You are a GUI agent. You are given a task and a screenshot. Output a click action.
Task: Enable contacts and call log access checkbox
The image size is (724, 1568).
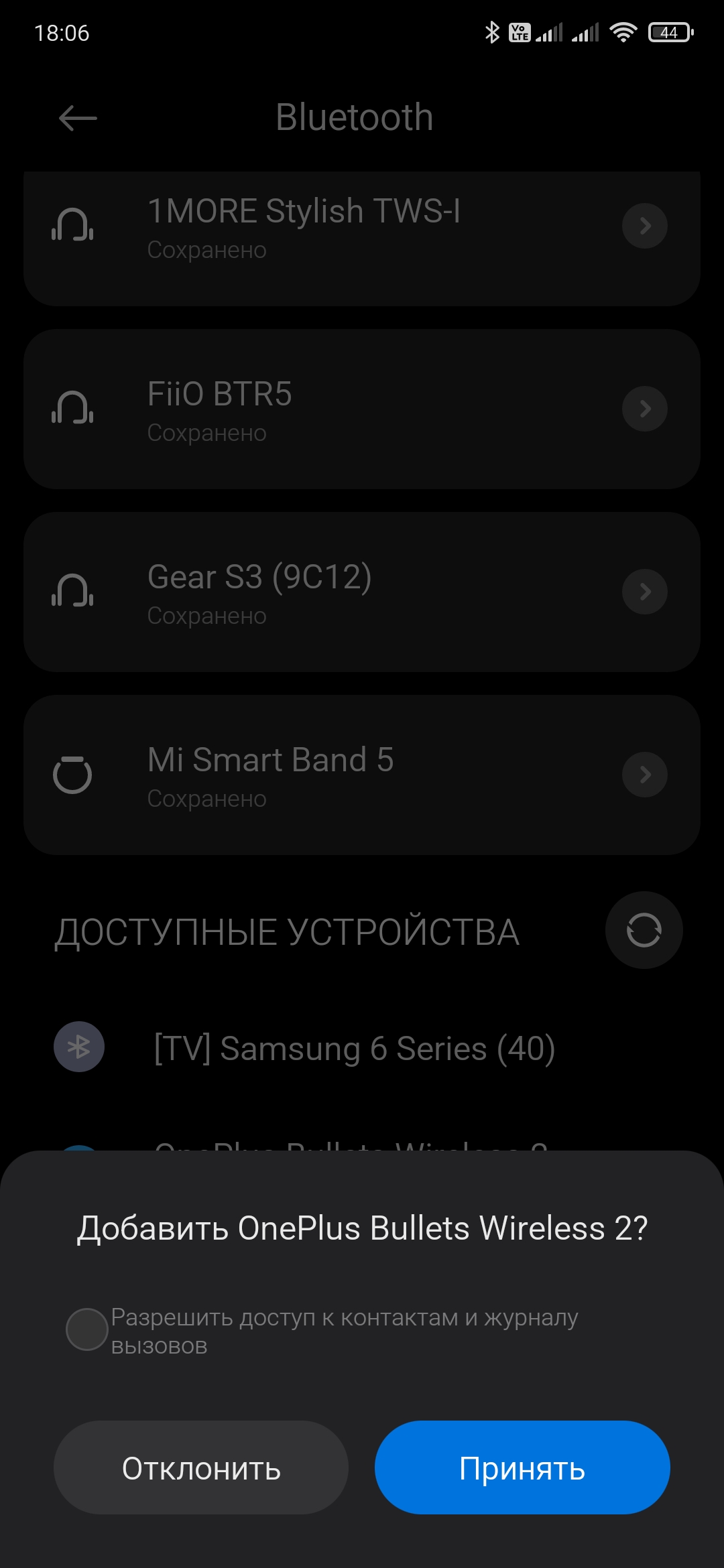[x=87, y=1329]
